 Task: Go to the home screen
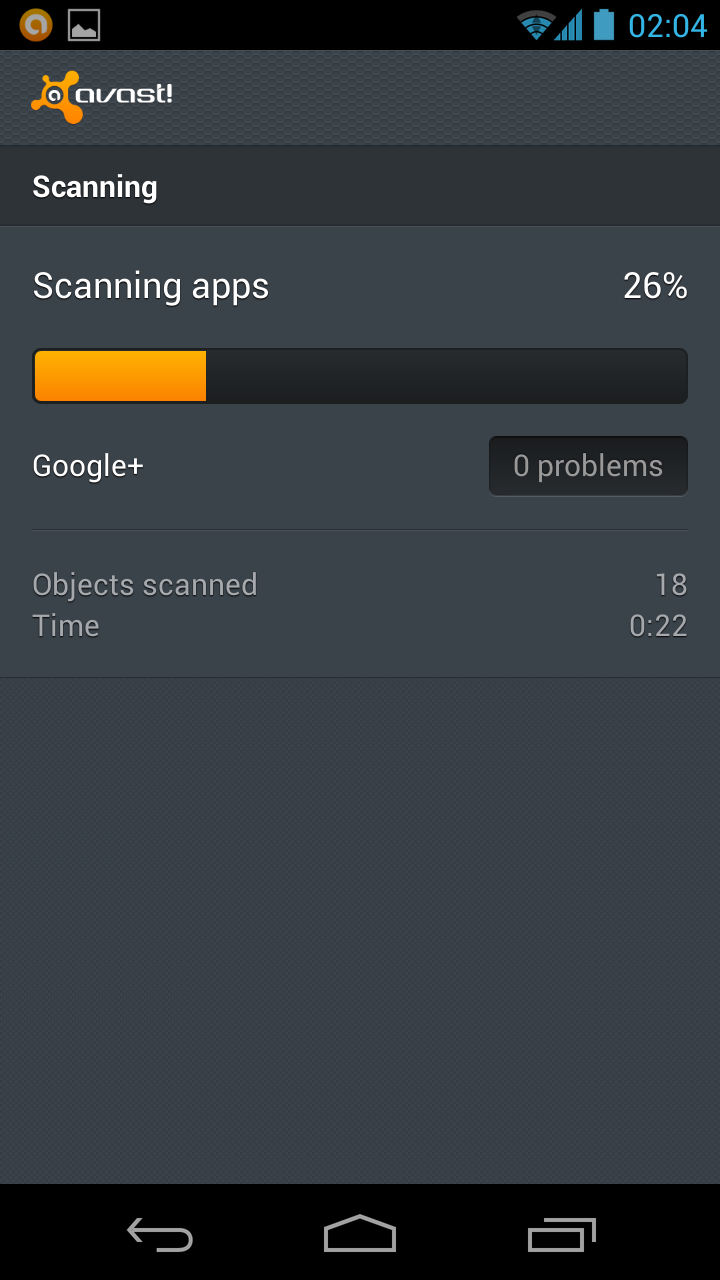tap(360, 1234)
